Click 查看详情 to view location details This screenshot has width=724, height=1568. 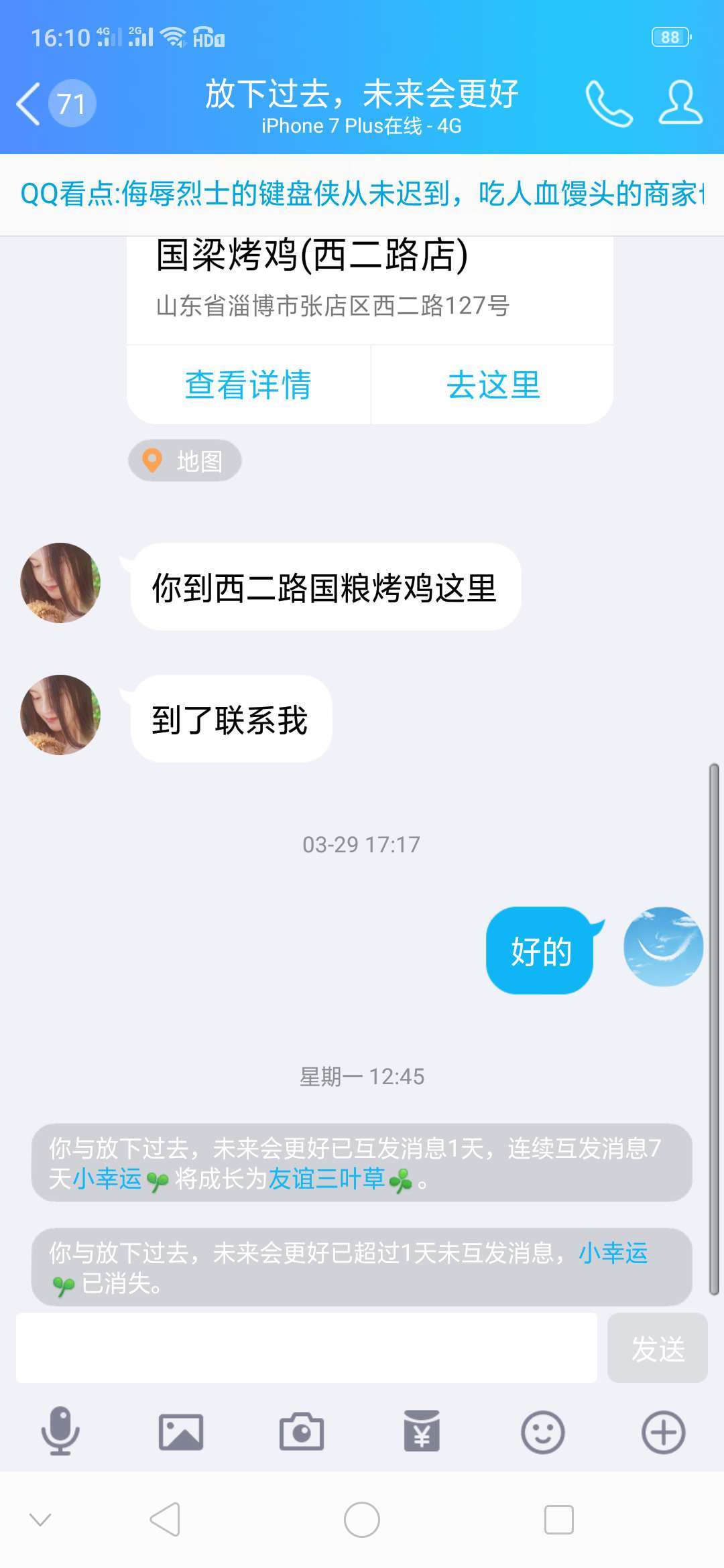point(248,384)
